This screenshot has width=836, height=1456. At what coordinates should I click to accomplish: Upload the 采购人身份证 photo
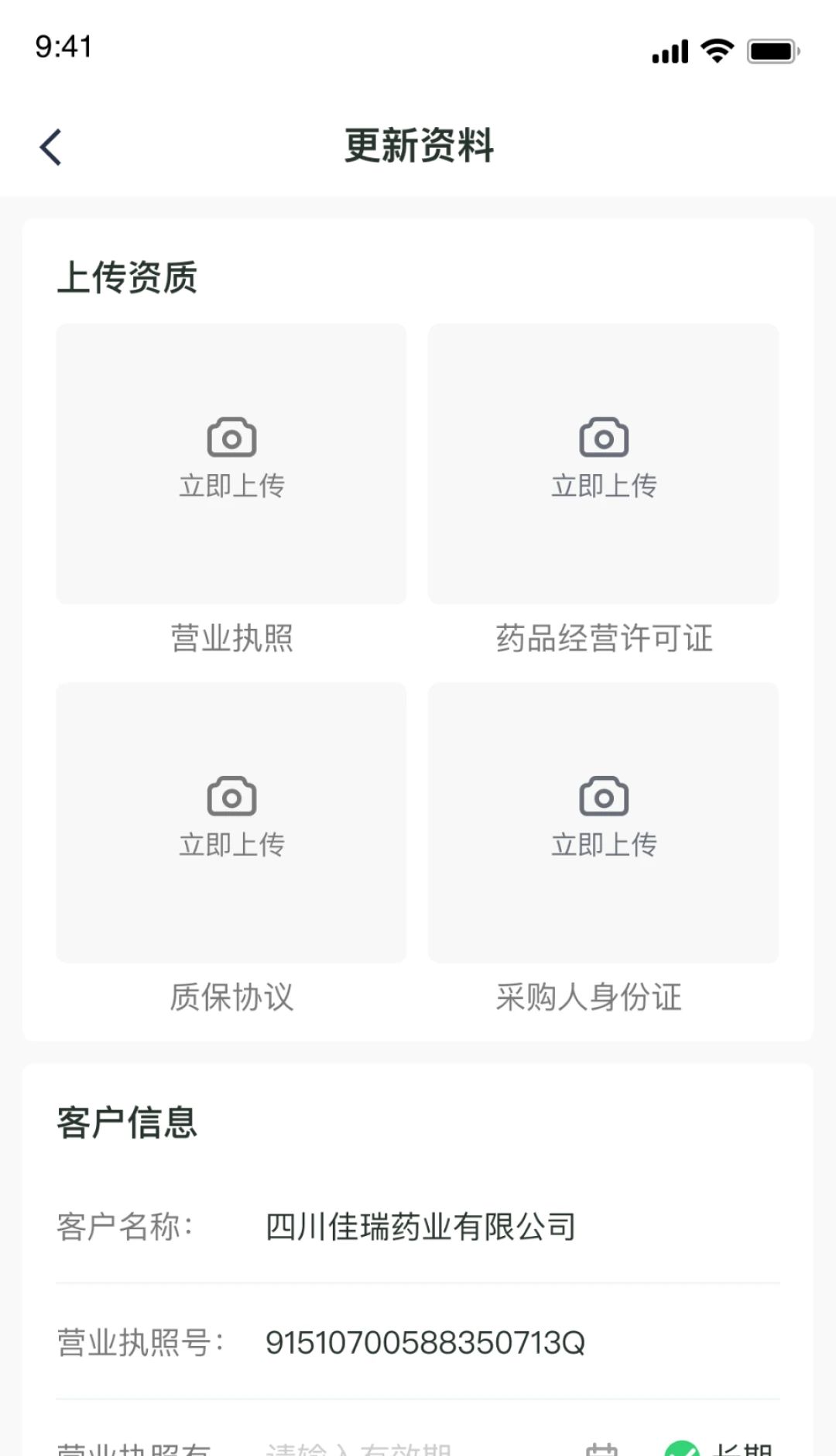[604, 822]
